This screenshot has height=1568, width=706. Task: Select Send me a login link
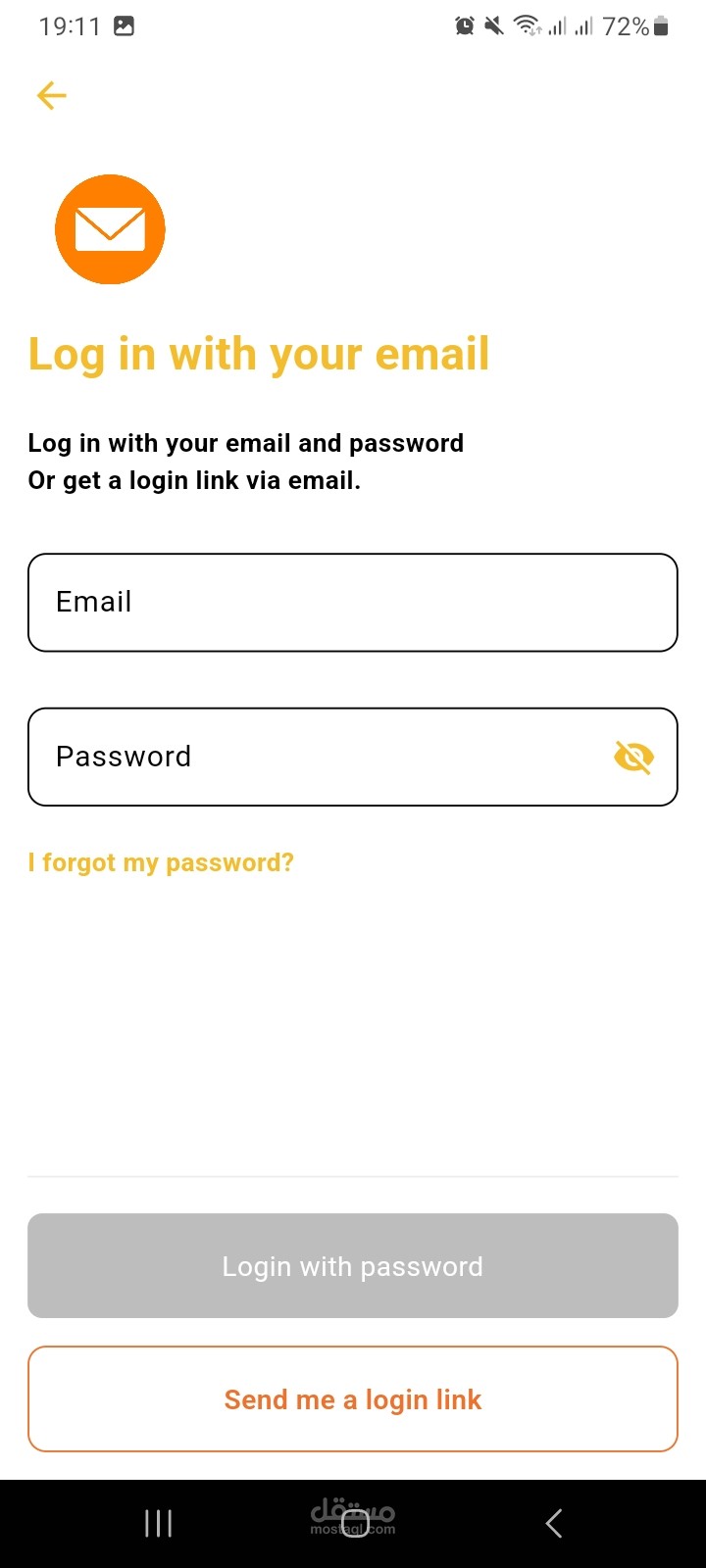(353, 1399)
